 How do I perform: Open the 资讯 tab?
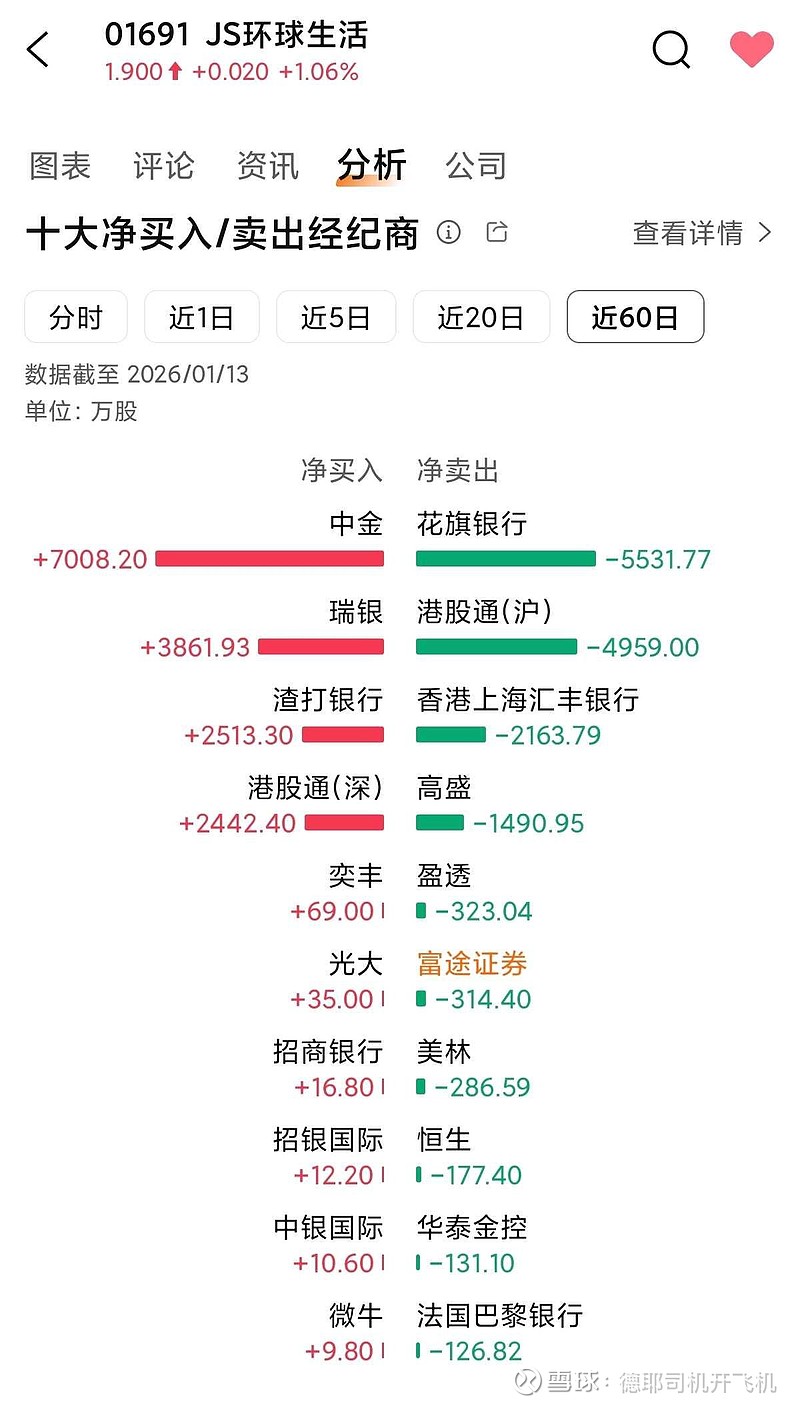click(266, 166)
